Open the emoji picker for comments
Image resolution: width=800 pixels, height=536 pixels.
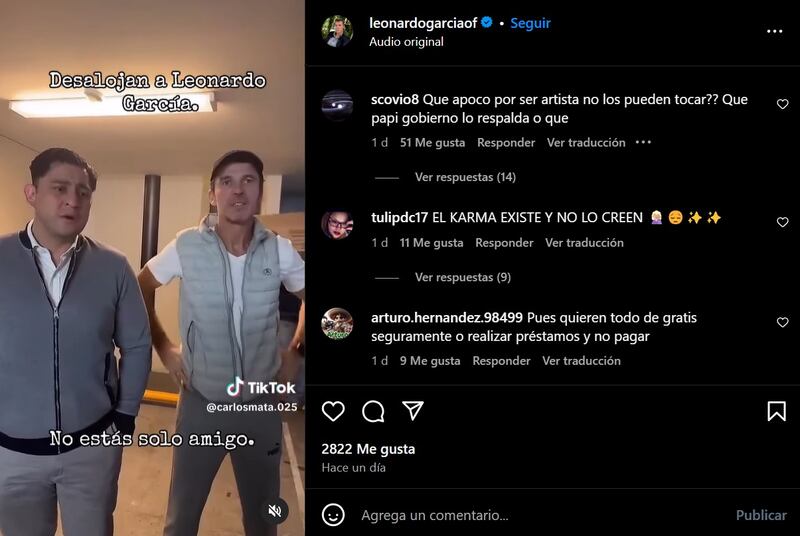coord(334,515)
